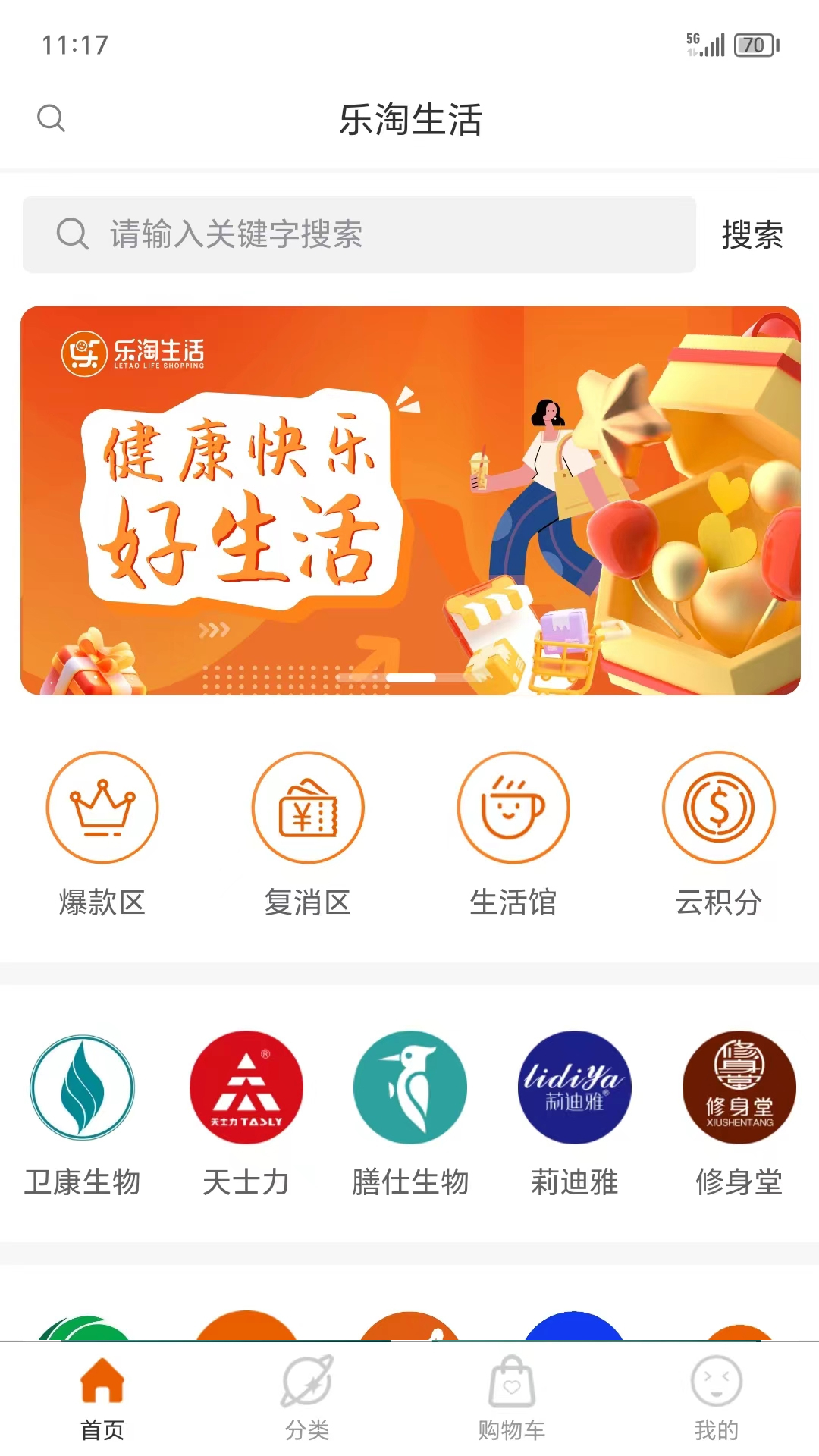
Task: Tap the magnifier search icon top left
Action: [52, 118]
